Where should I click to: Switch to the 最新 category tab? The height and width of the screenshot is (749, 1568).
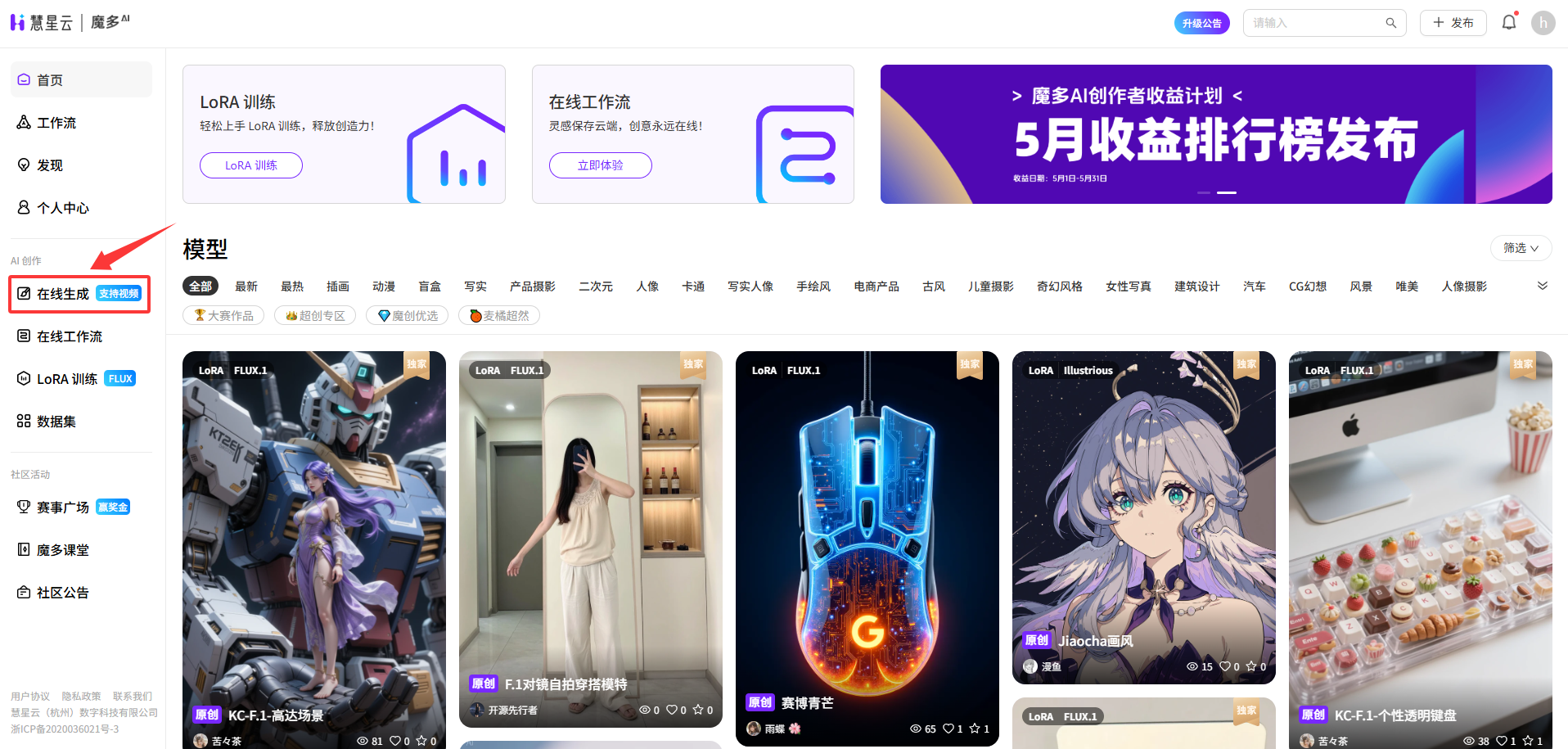point(246,287)
